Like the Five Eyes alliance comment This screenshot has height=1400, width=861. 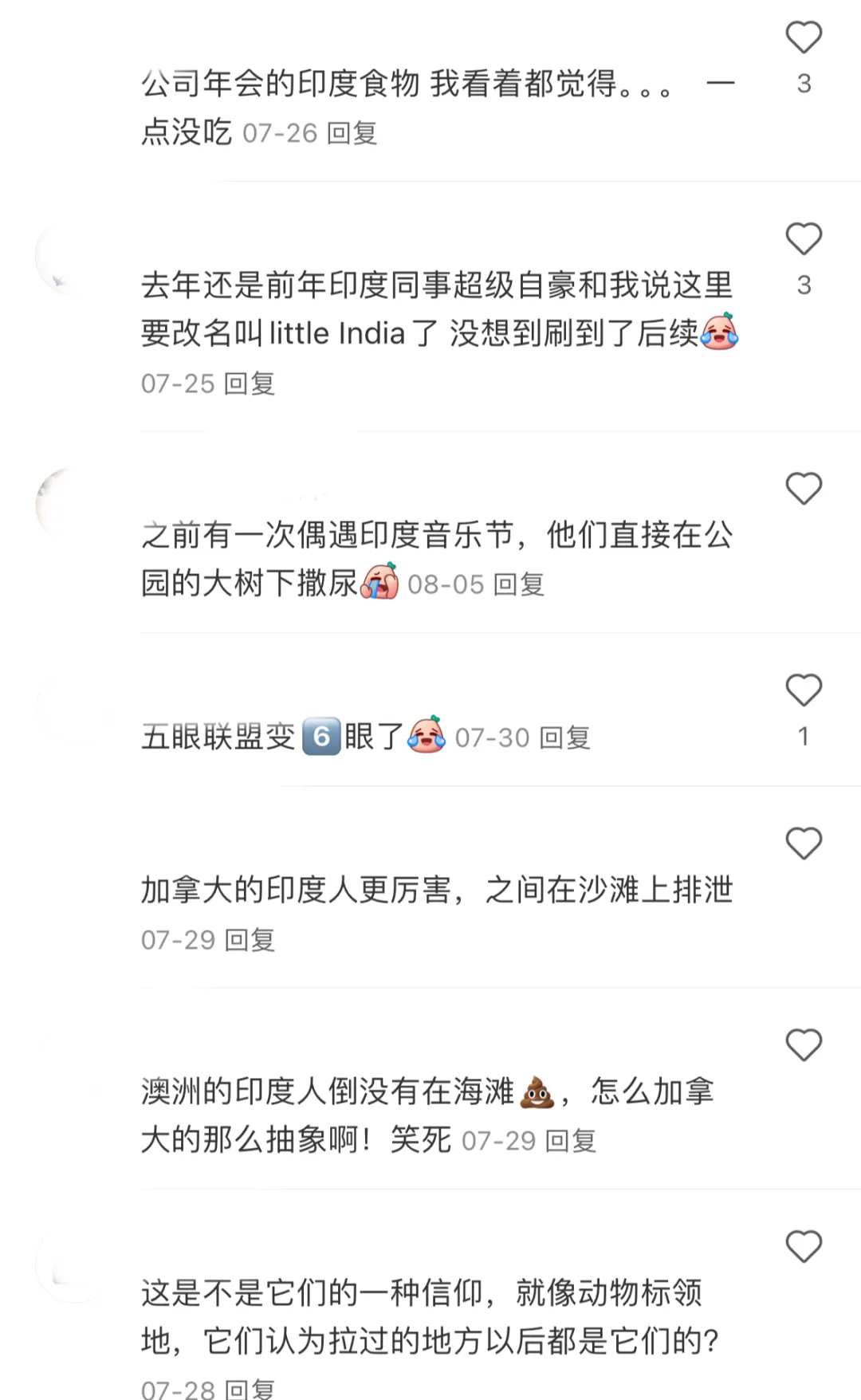[804, 690]
